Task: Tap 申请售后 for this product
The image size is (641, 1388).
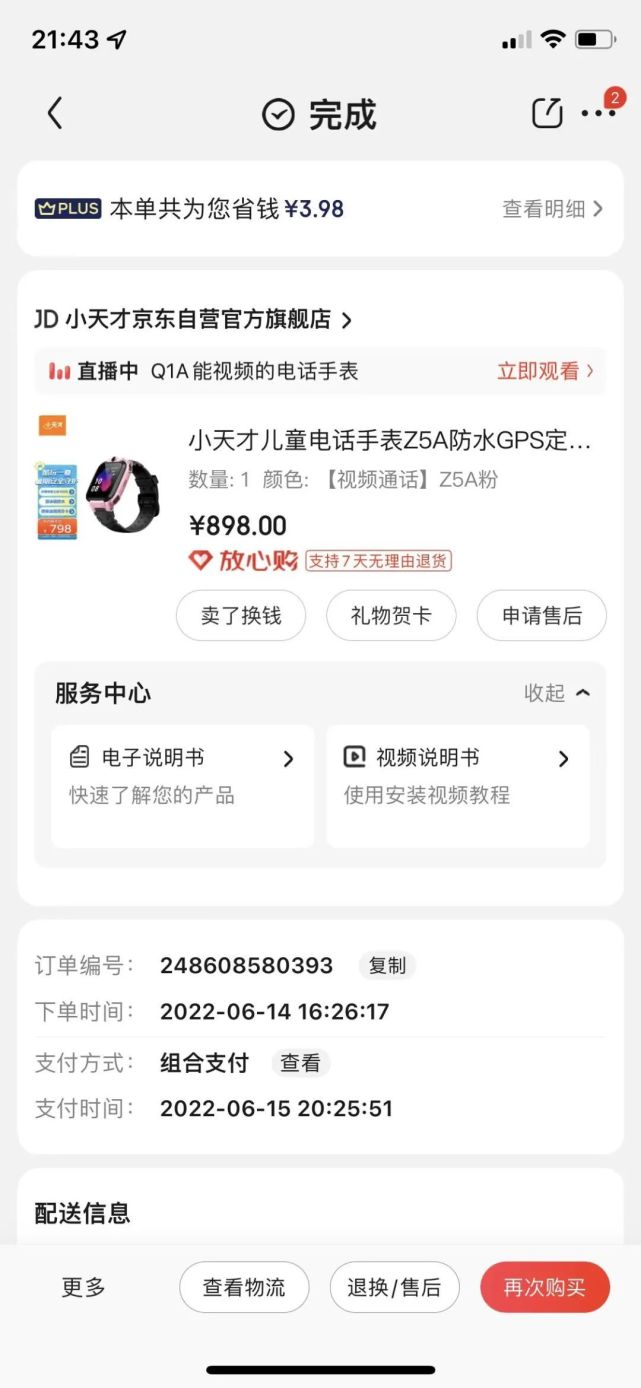Action: click(541, 615)
